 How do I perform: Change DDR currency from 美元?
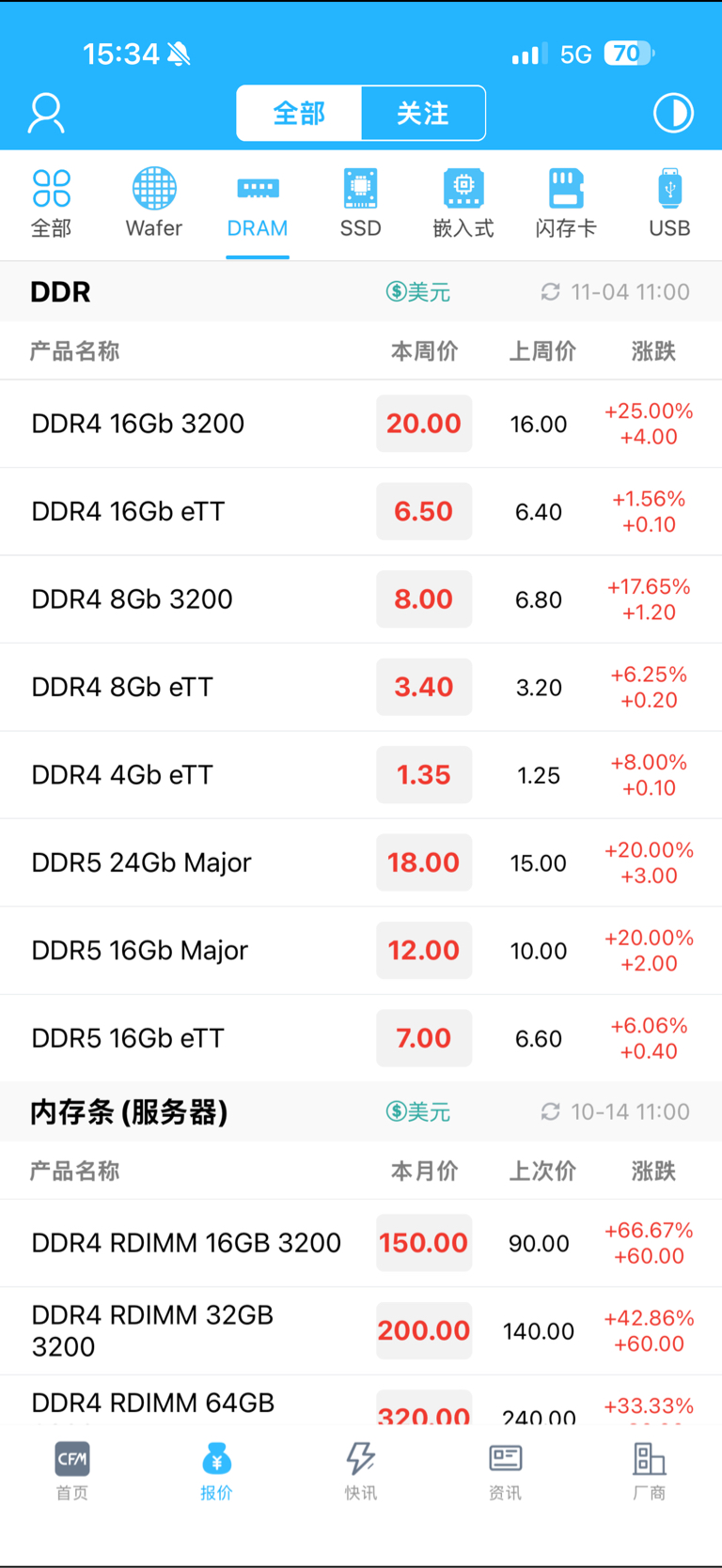click(418, 292)
